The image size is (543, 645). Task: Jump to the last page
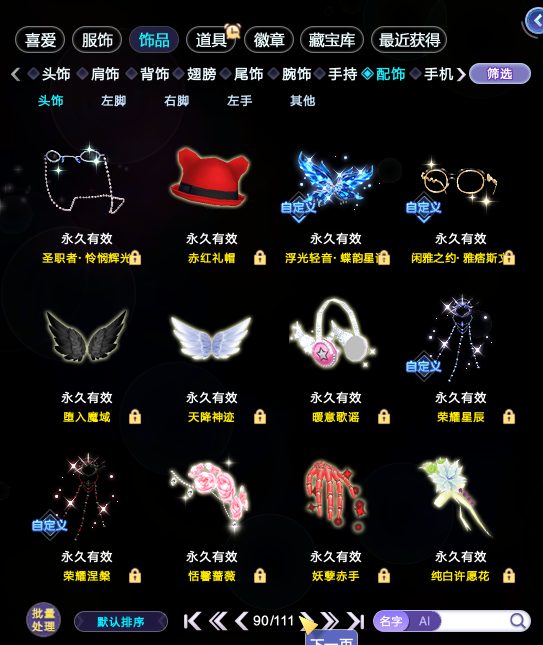click(356, 621)
